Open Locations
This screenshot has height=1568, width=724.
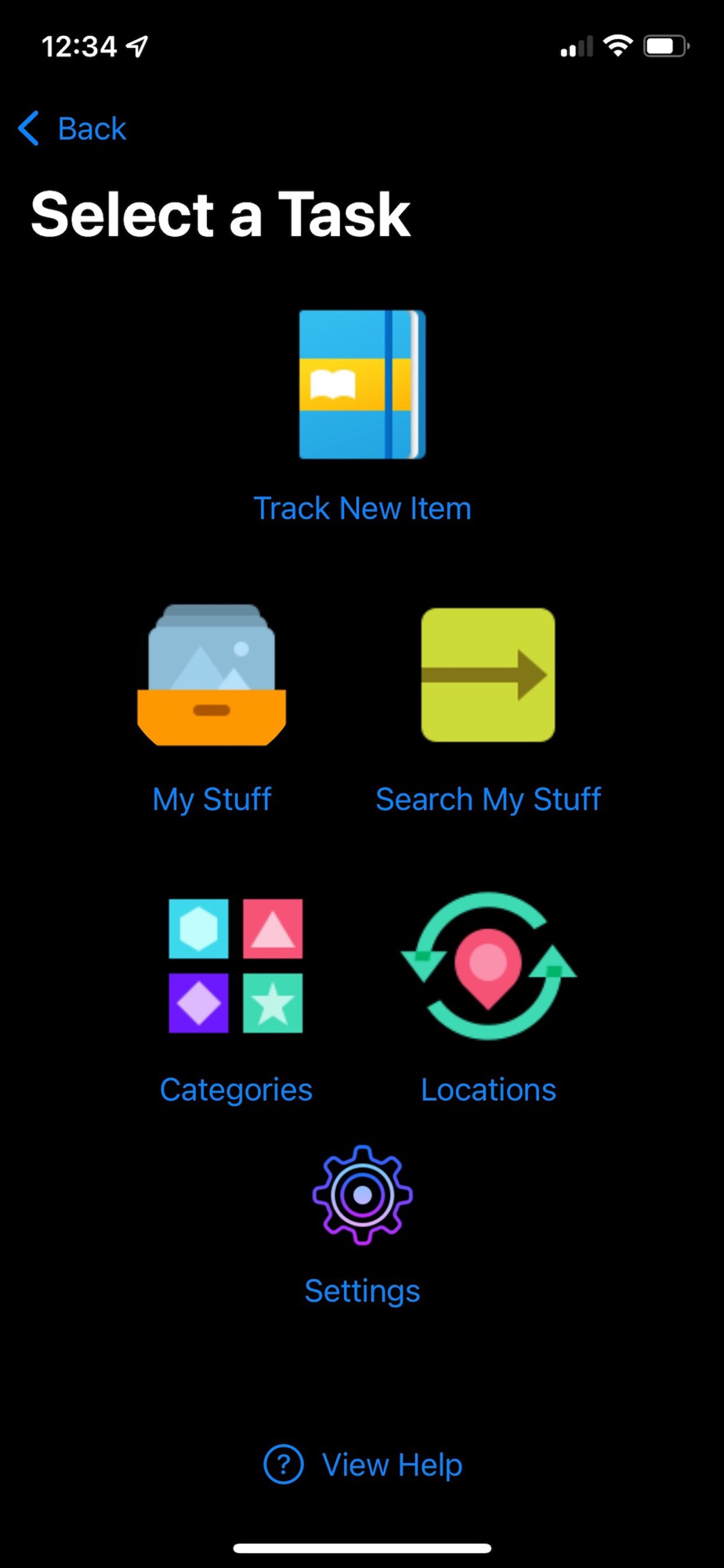tap(488, 966)
